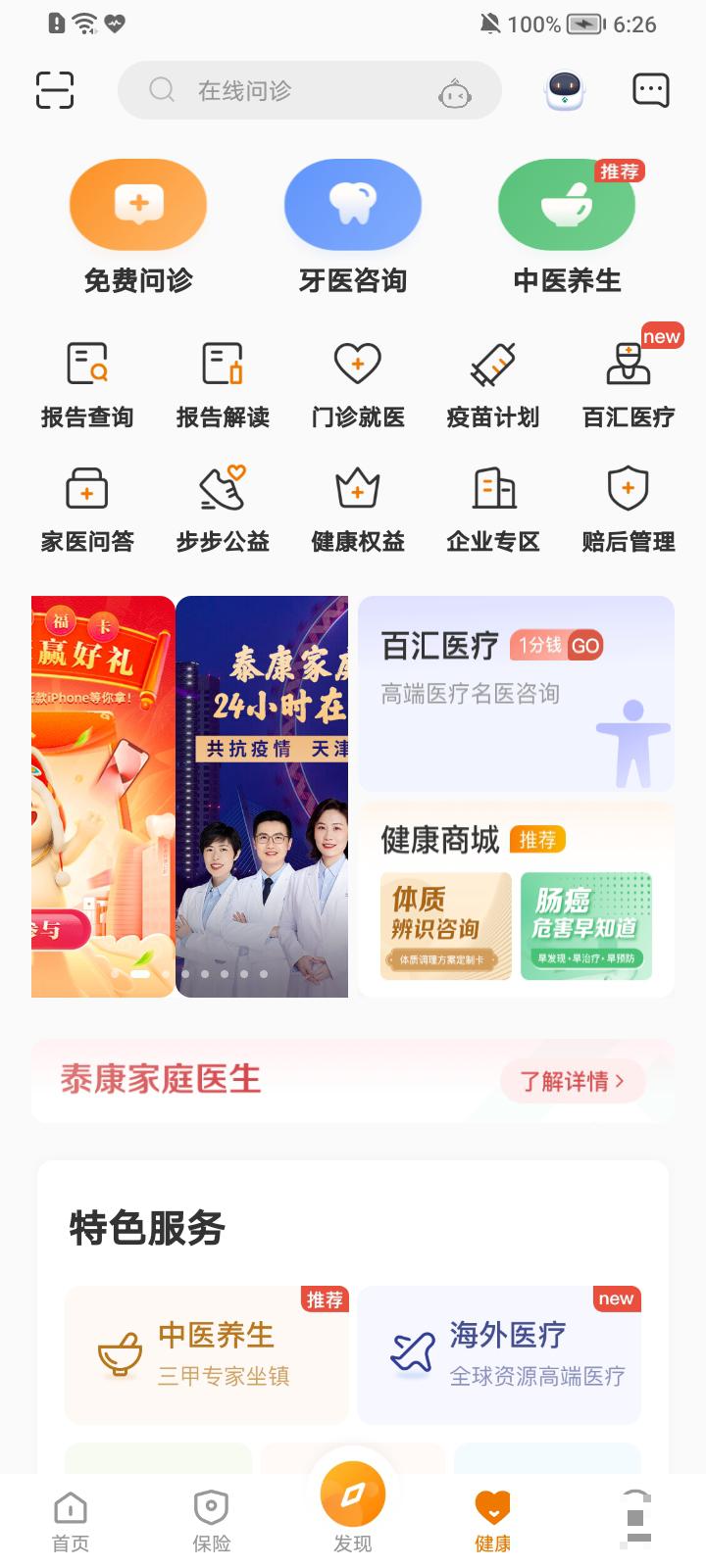Tap 了解详情 for 泰康家庭医生
The image size is (706, 1568).
(572, 1082)
